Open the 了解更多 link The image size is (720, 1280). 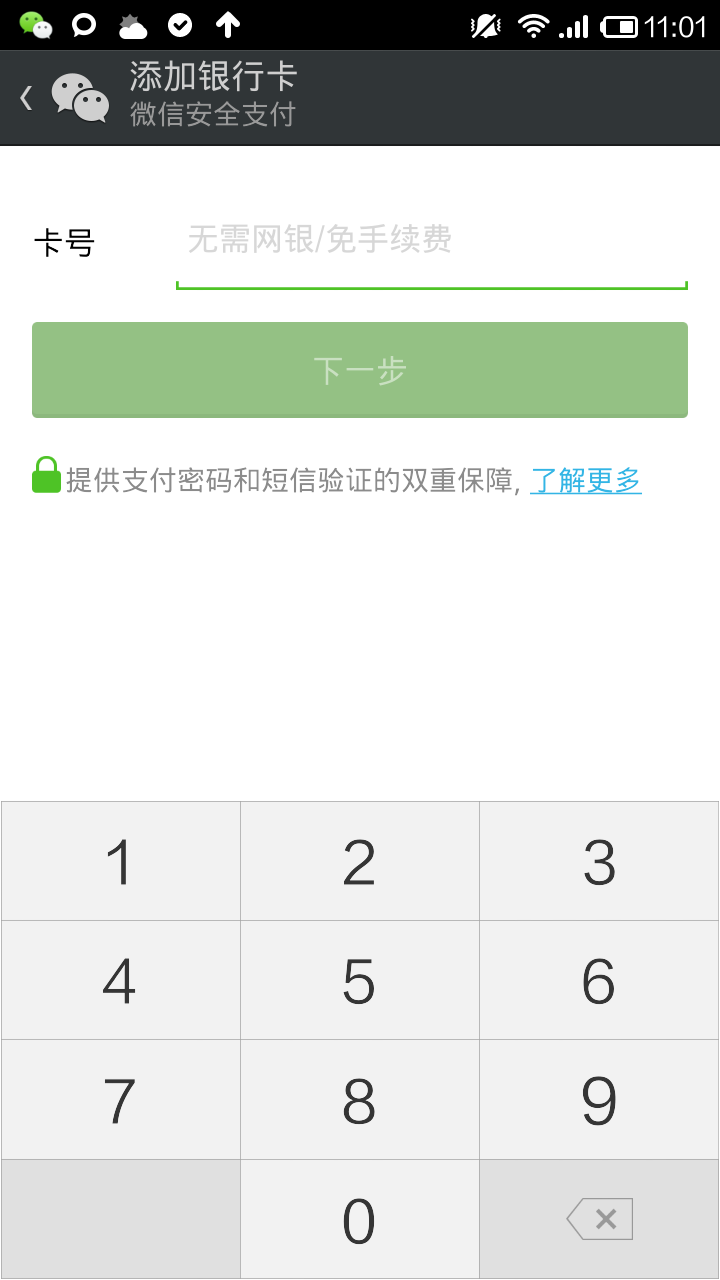pos(585,481)
